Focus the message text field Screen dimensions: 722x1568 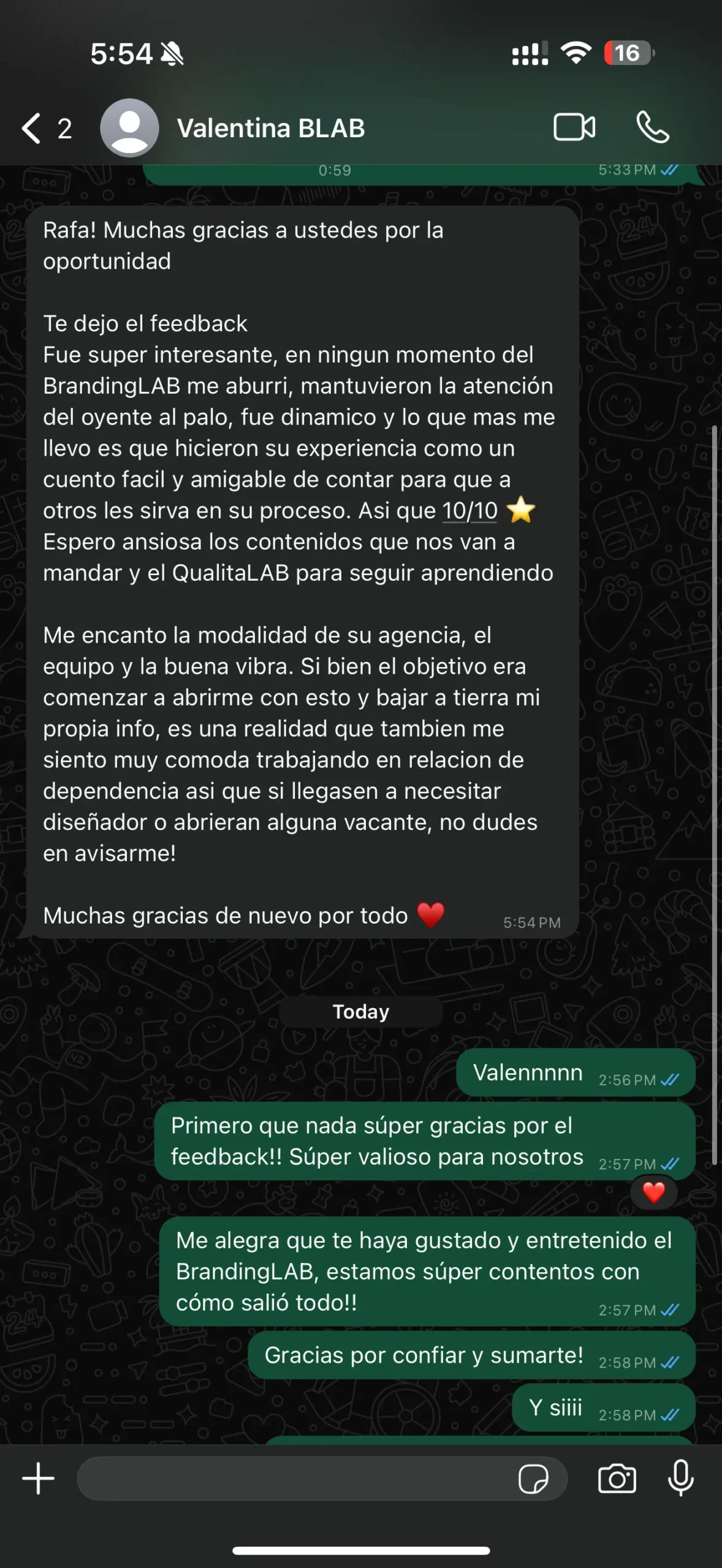click(294, 1479)
